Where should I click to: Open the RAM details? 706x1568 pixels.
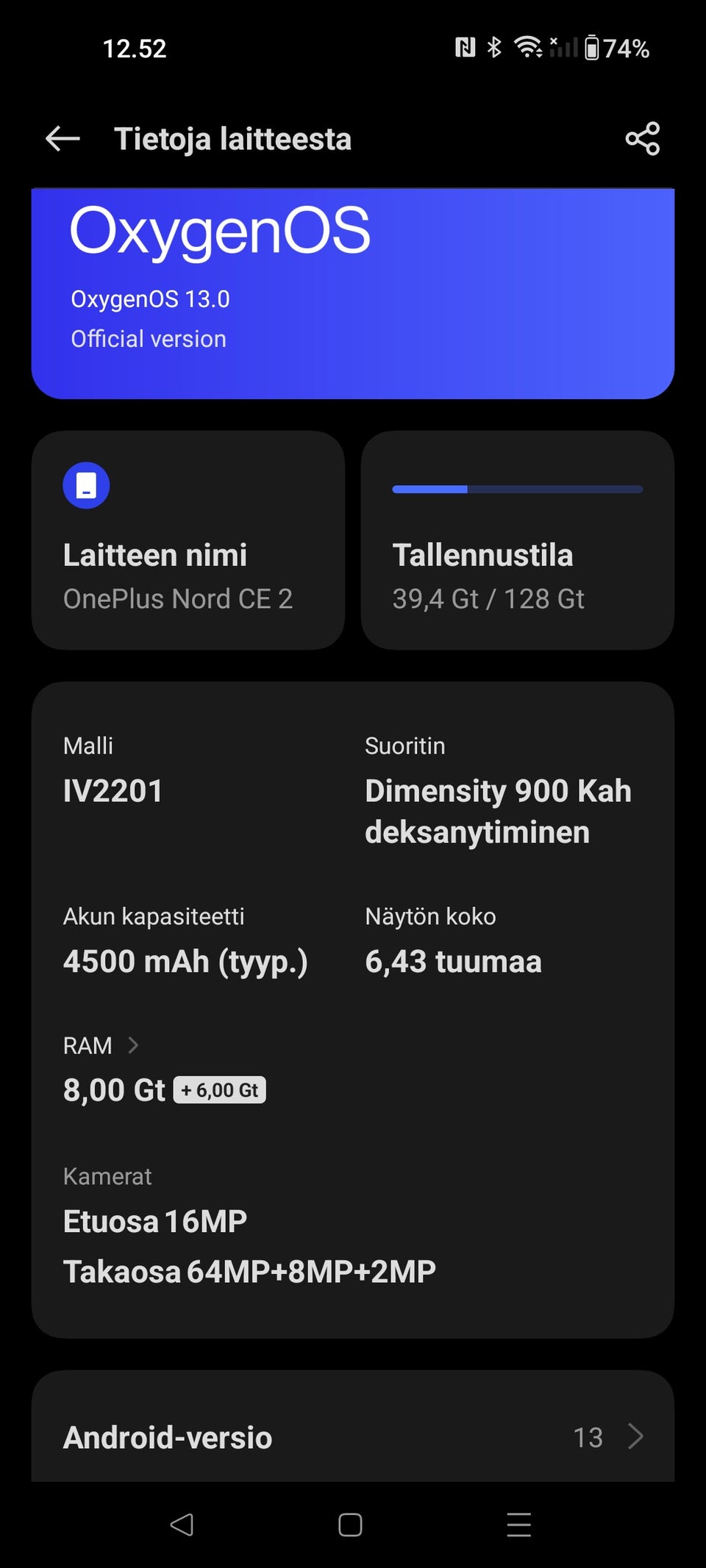click(x=101, y=1045)
